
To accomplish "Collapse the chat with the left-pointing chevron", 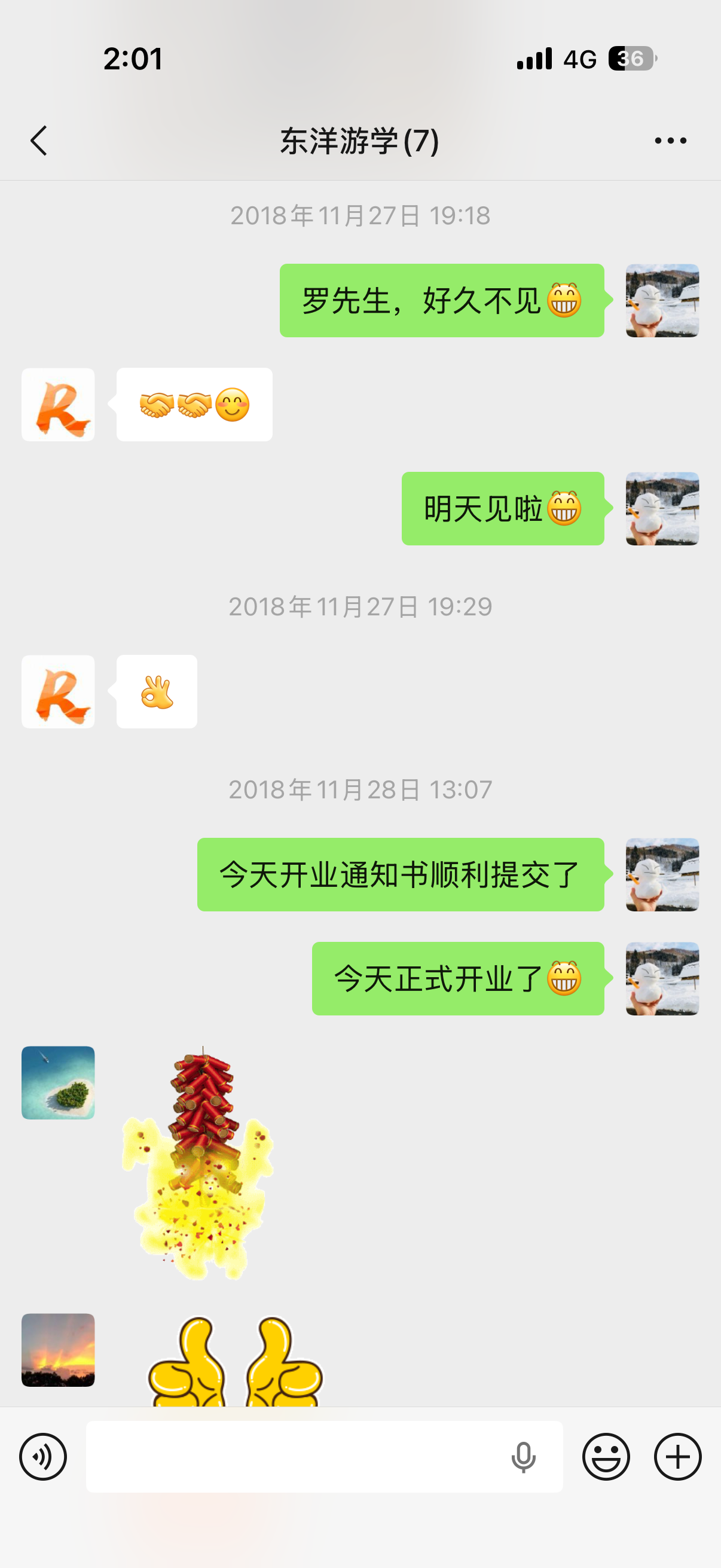I will click(x=38, y=140).
